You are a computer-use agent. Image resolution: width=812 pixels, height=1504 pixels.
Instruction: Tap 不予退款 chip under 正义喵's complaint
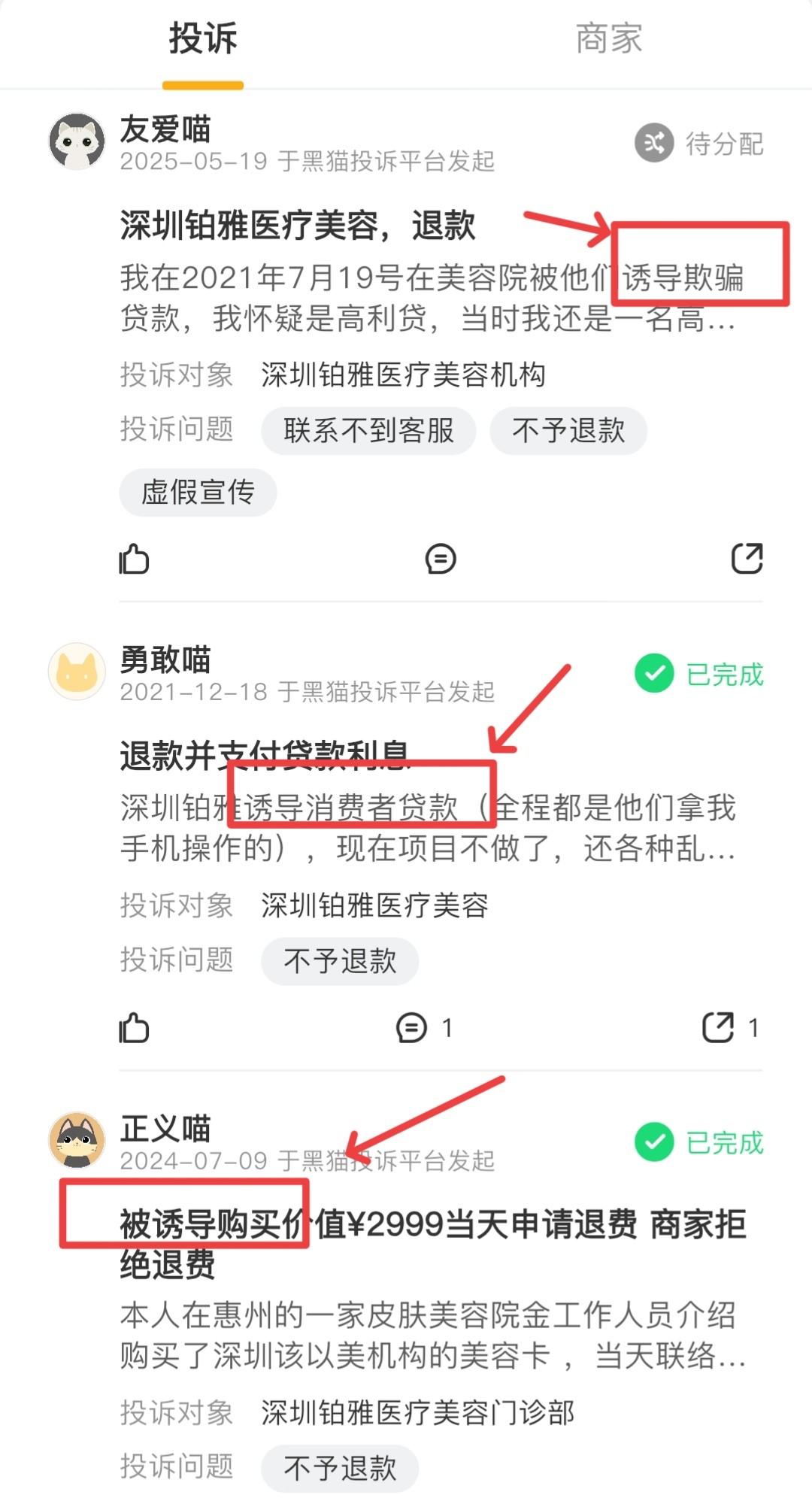point(340,1468)
